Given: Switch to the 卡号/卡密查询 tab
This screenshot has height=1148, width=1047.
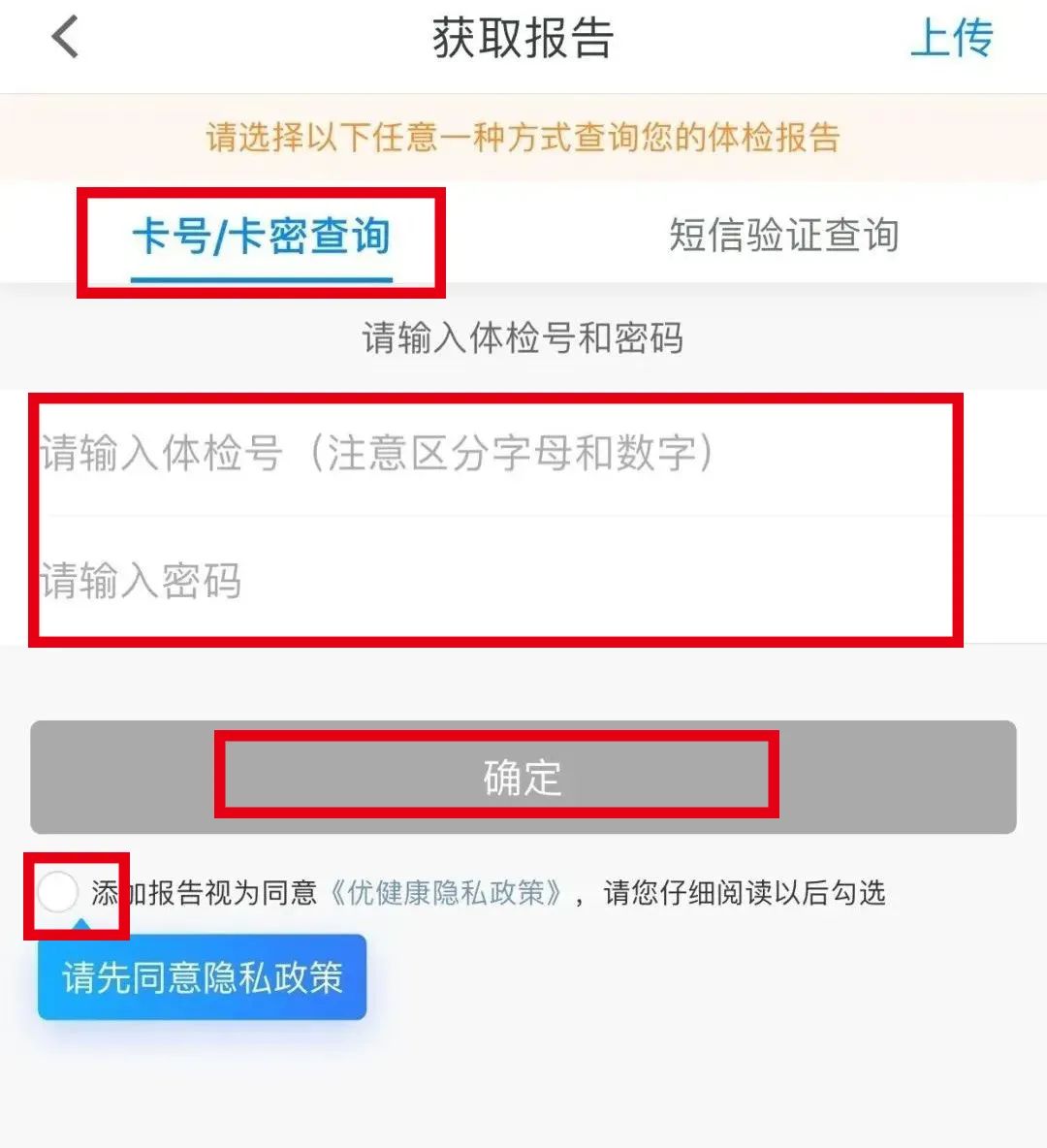Looking at the screenshot, I should point(261,237).
